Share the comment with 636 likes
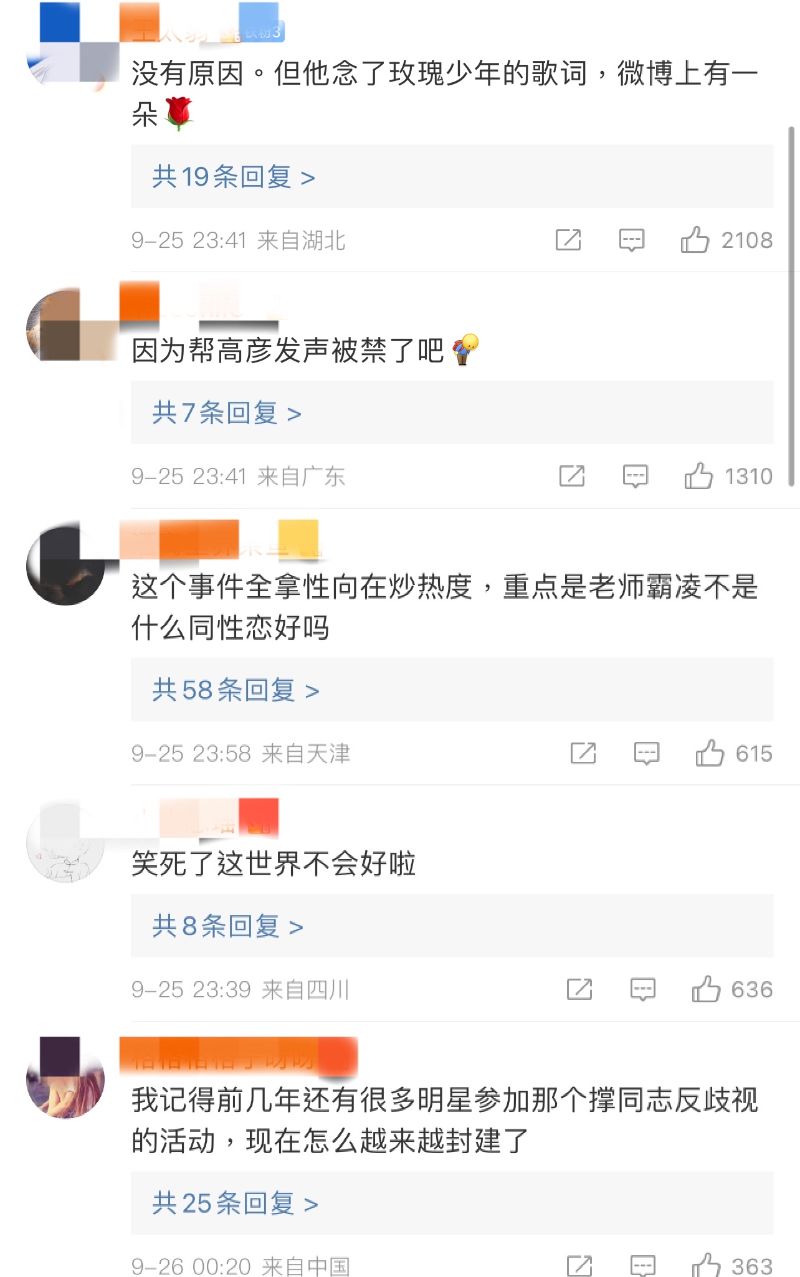 (579, 989)
